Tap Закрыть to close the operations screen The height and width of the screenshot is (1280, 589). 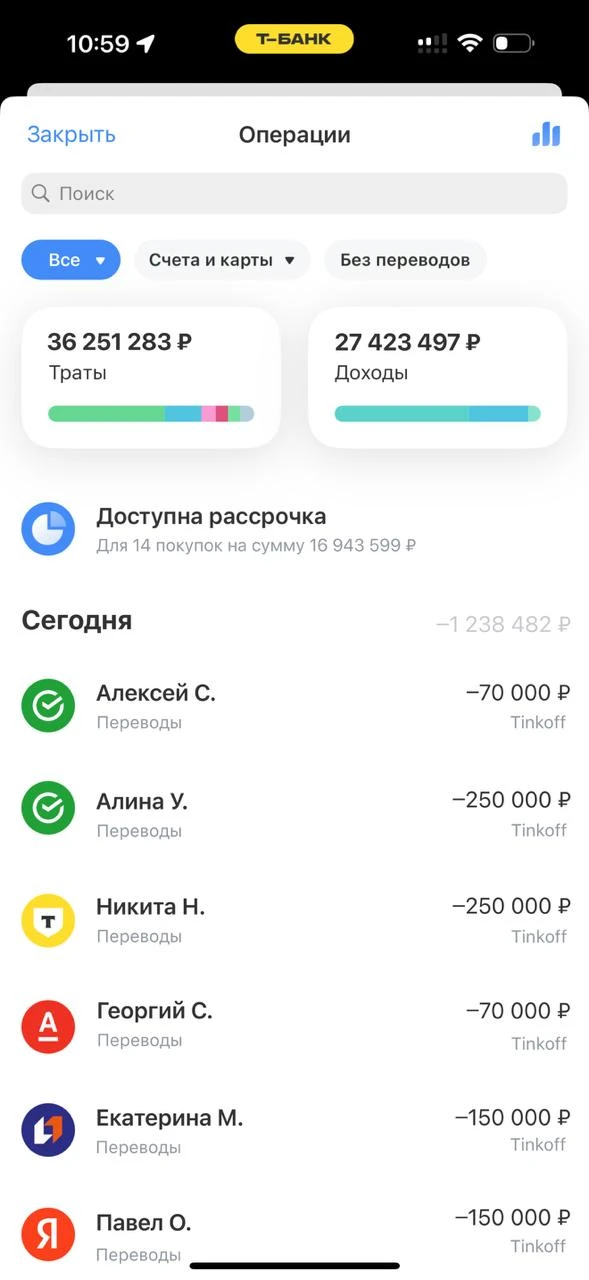click(71, 135)
